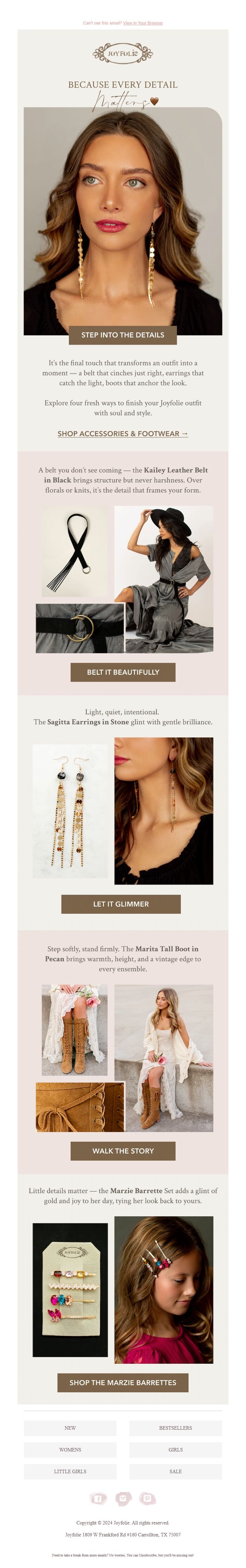Screen dimensions: 246x1568
Task: Browse the Bestsellers category
Action: 175,1427
